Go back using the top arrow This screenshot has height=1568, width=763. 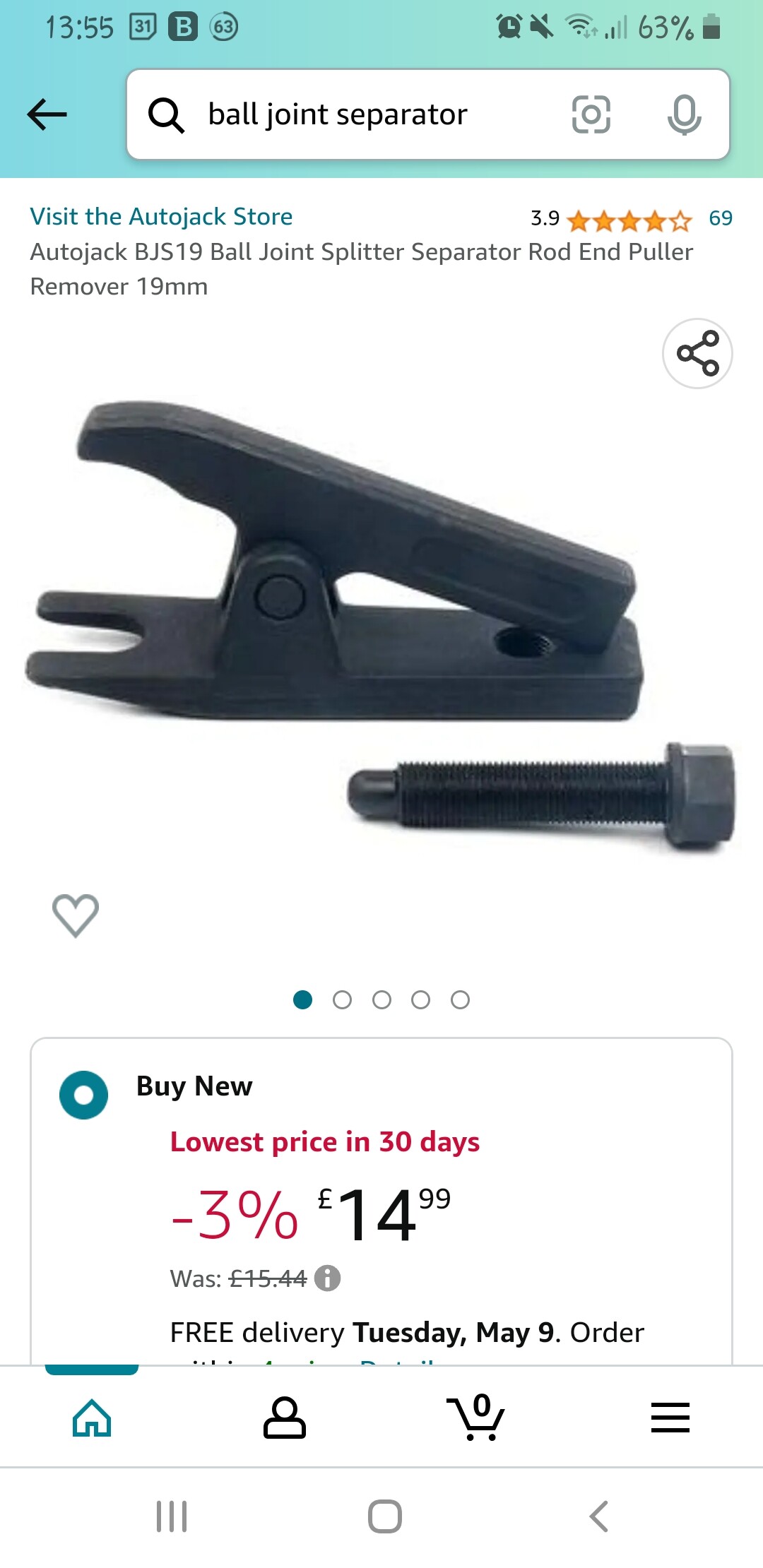pyautogui.click(x=47, y=114)
